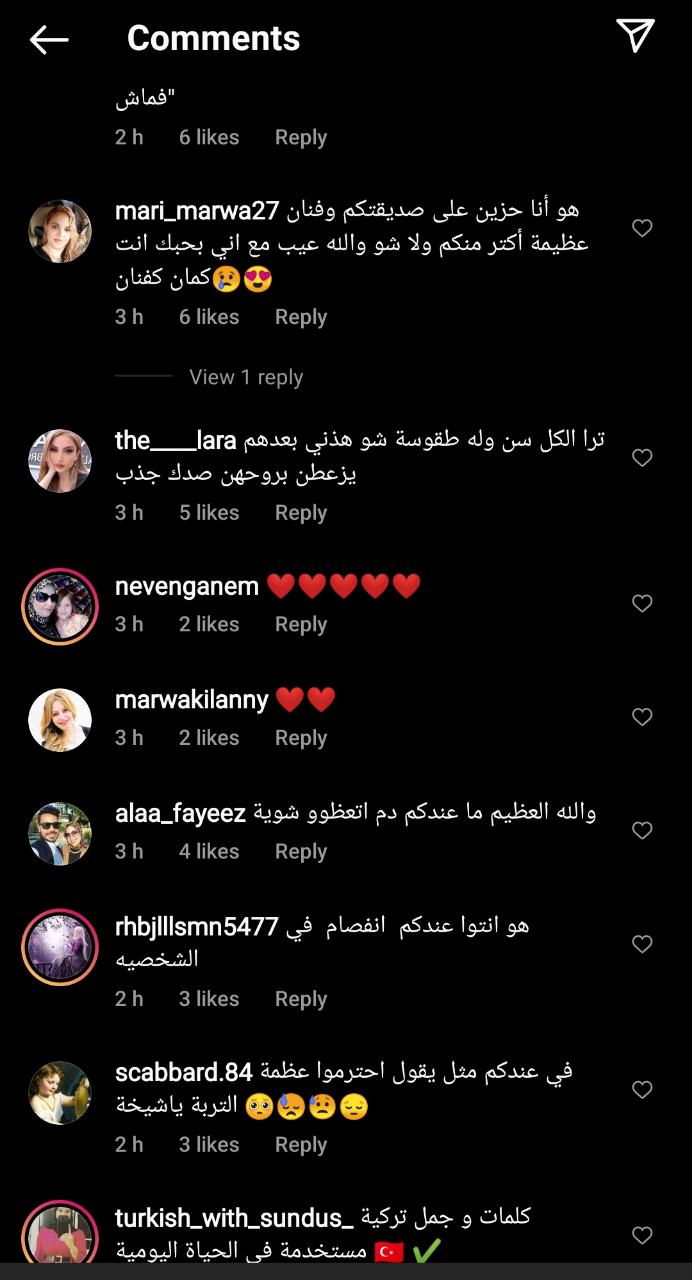
Task: Go back from Comments
Action: [48, 39]
